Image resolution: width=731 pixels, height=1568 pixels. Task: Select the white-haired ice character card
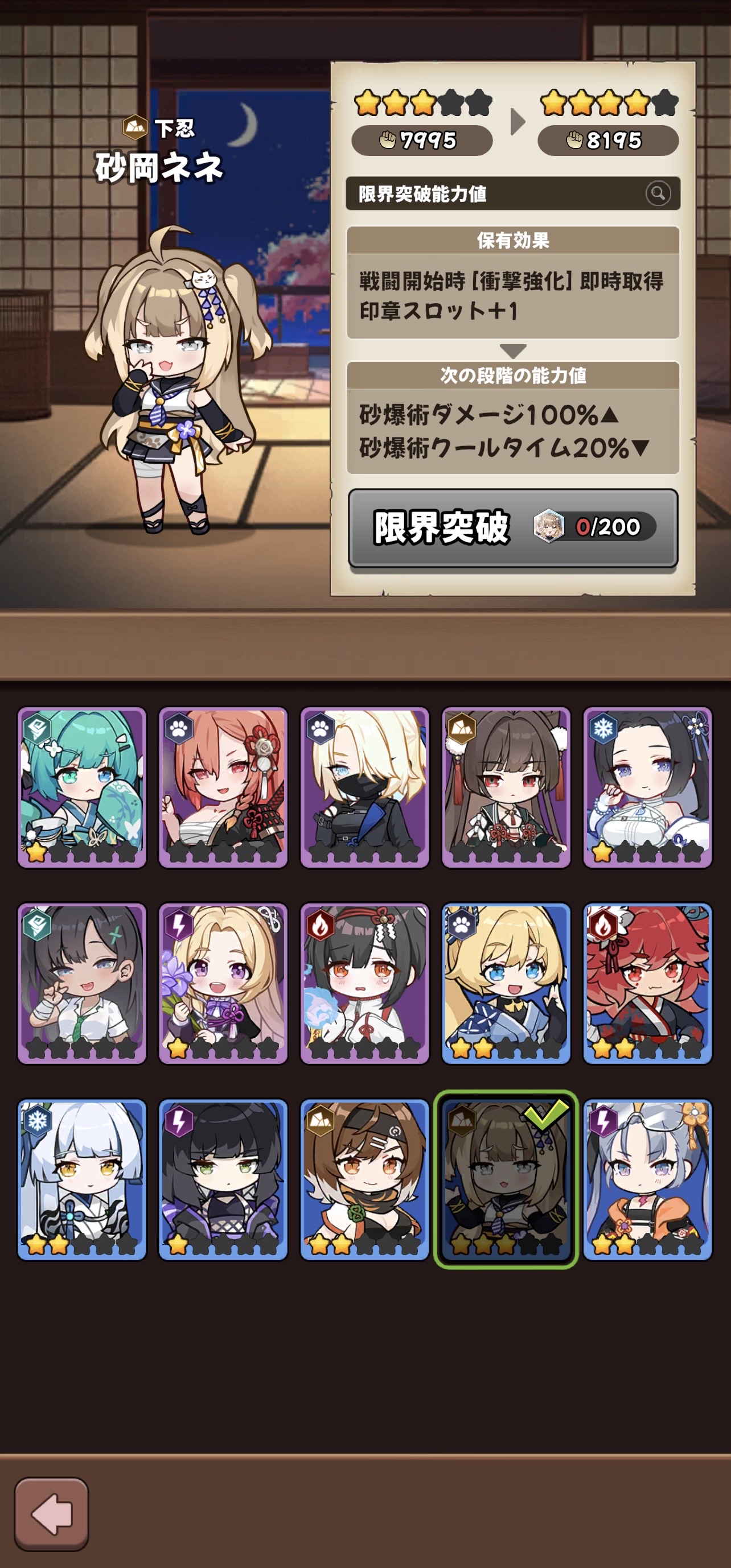coord(81,1179)
